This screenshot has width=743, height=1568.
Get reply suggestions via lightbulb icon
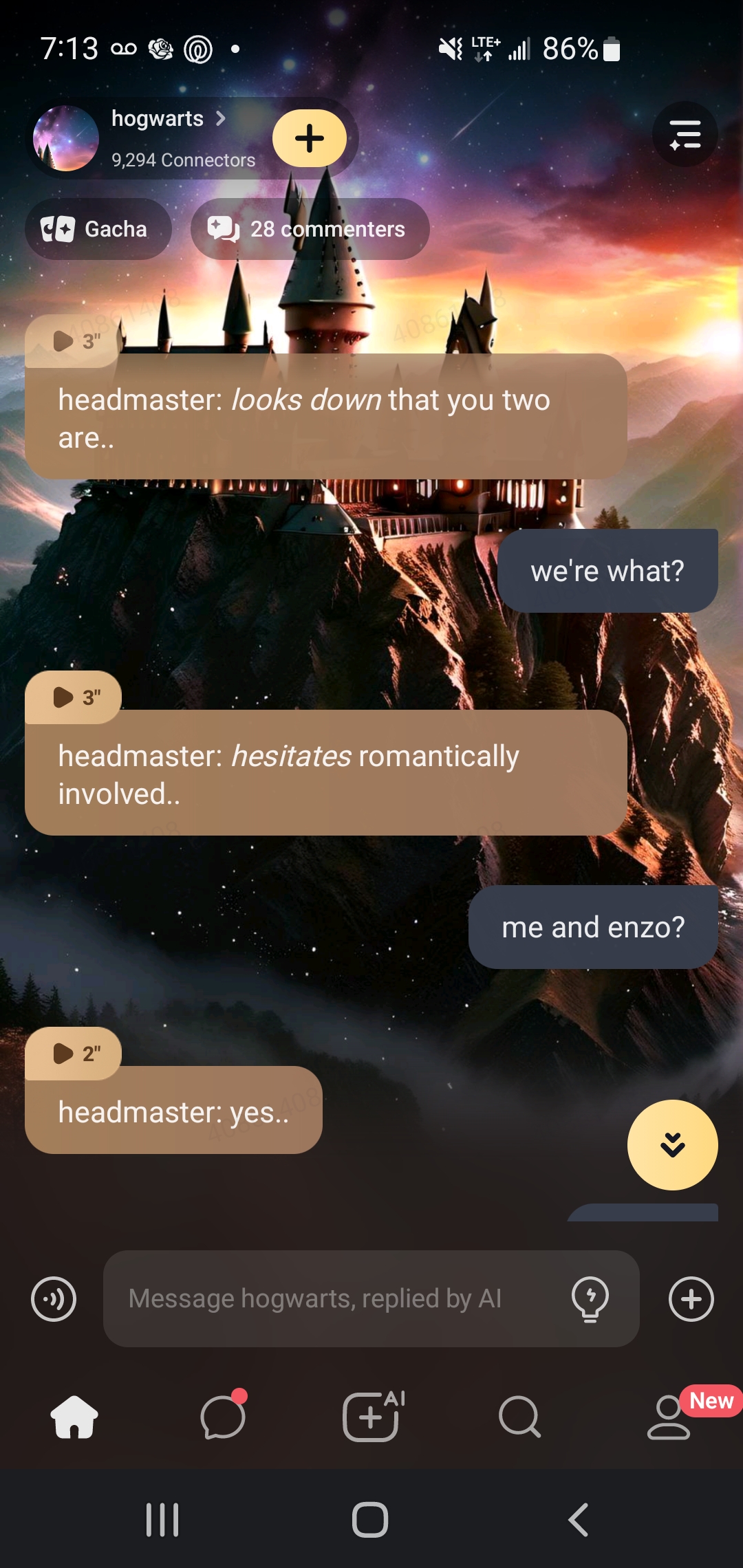tap(590, 1299)
